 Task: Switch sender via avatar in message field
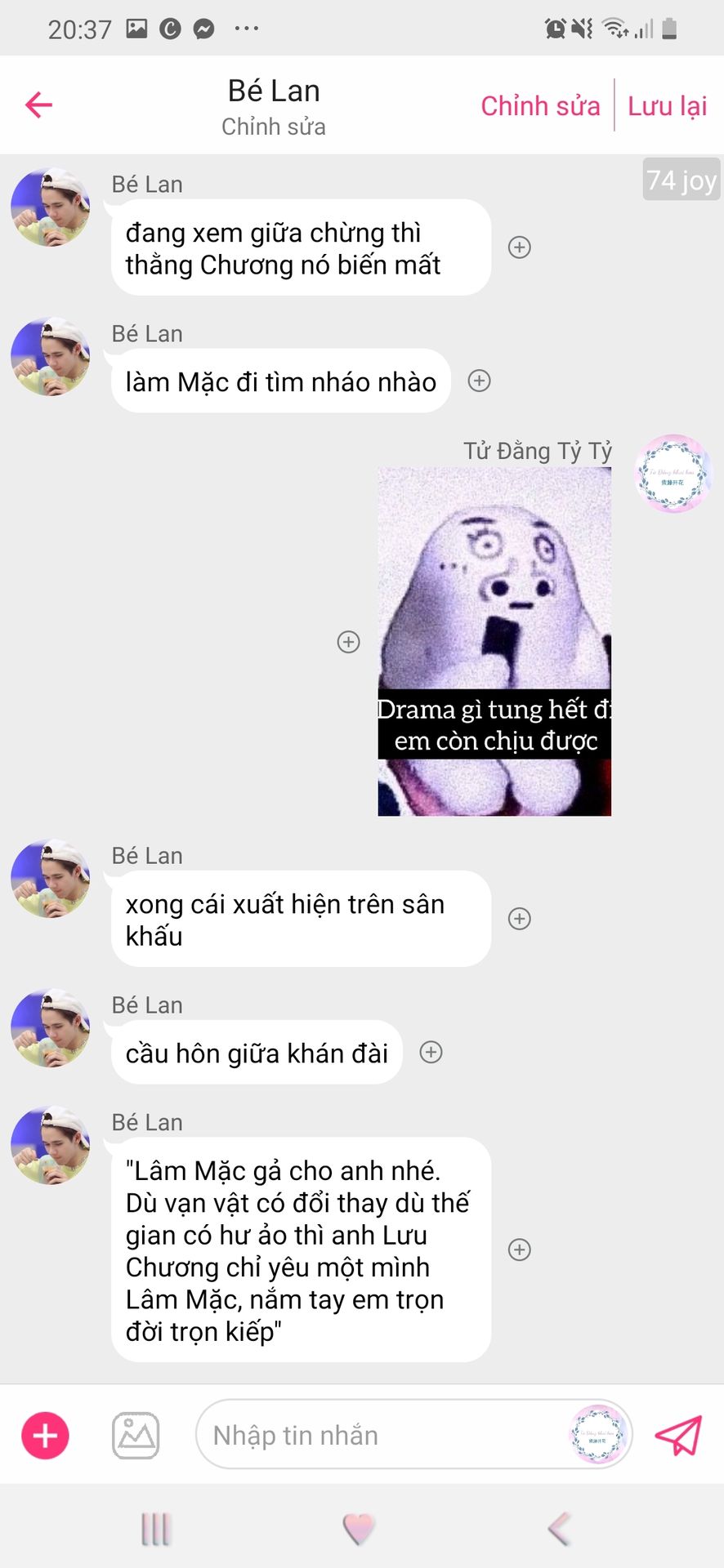[597, 1435]
